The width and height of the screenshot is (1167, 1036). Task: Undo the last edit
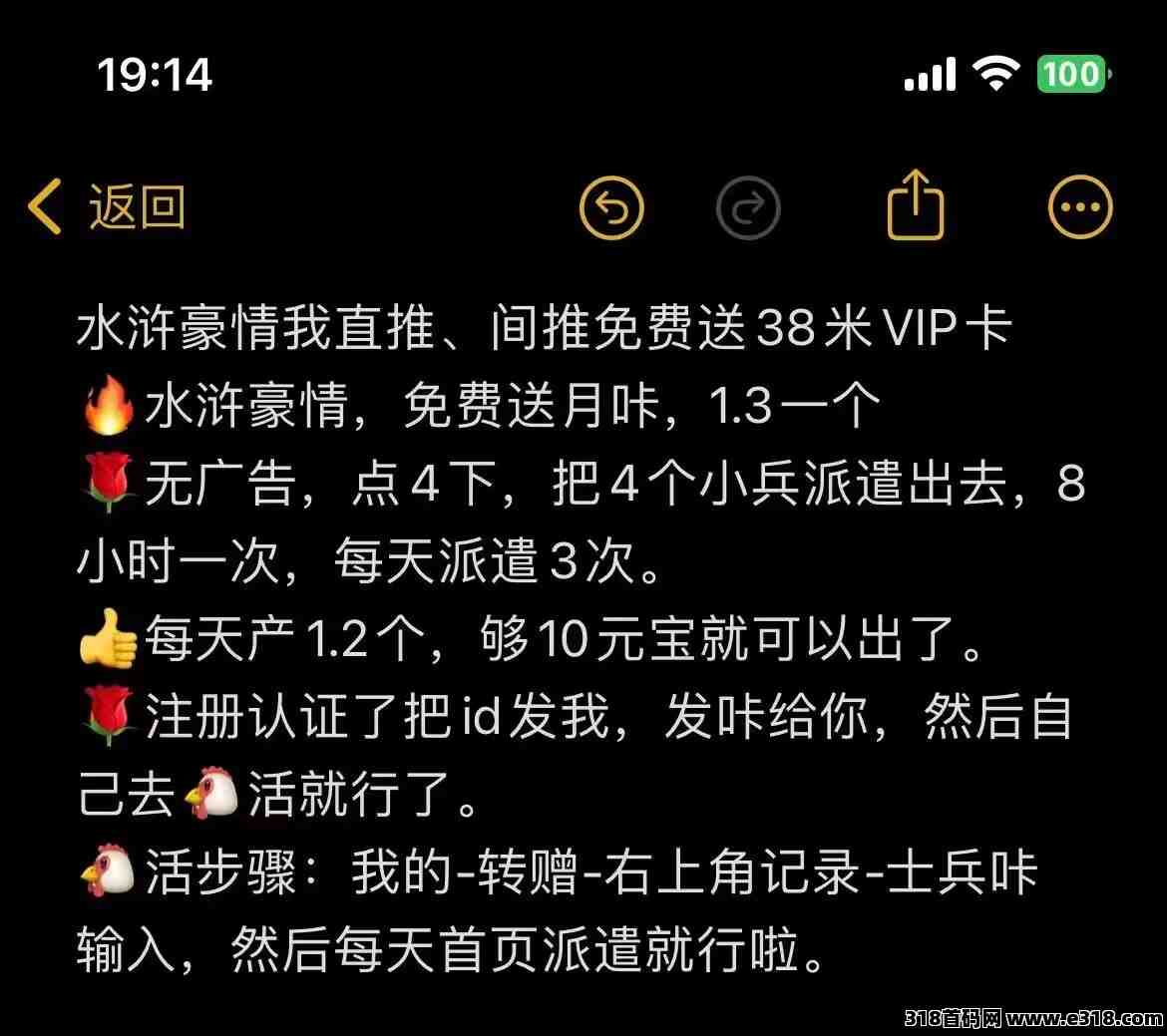611,207
